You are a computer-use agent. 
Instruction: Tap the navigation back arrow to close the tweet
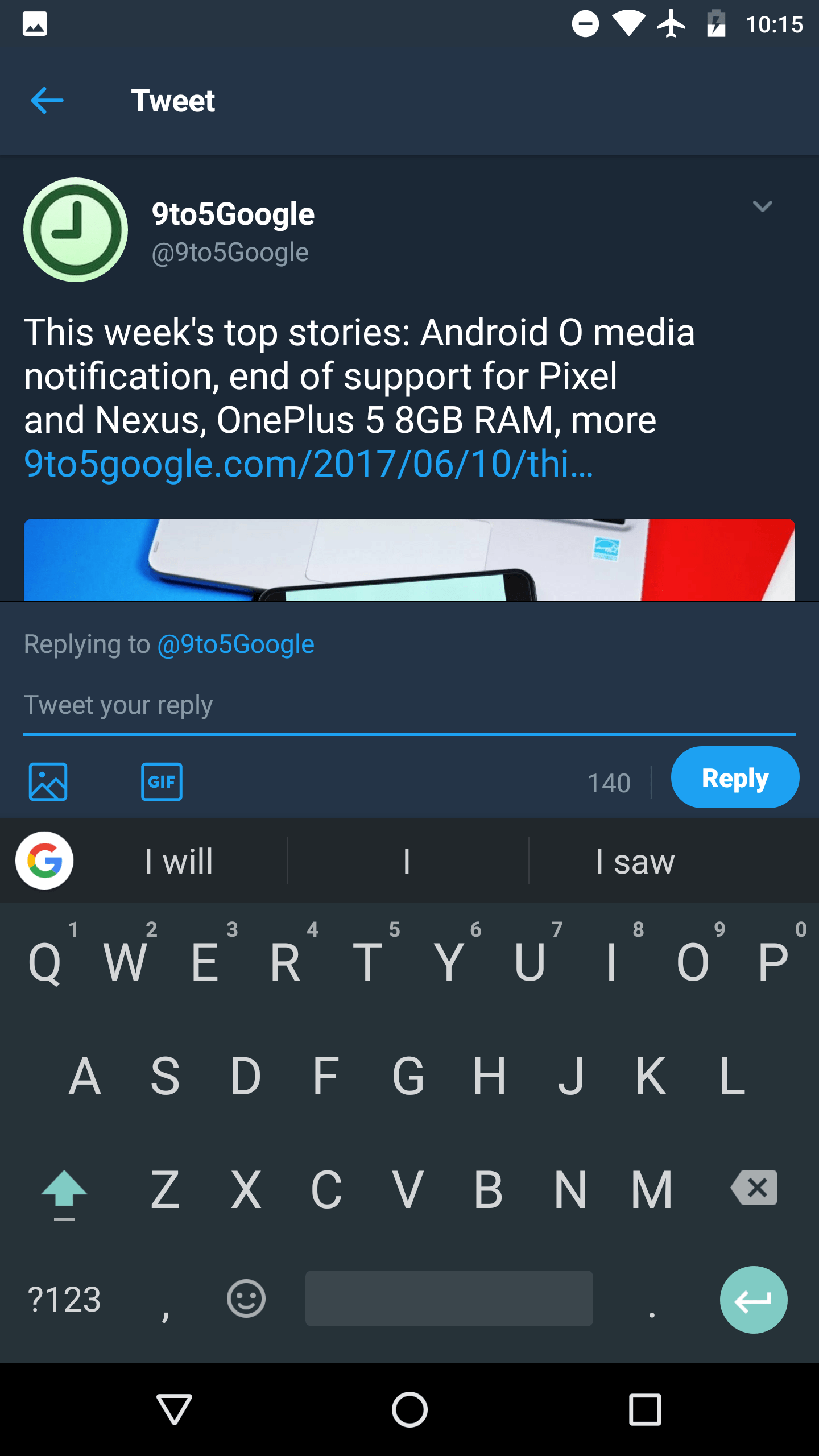(47, 100)
